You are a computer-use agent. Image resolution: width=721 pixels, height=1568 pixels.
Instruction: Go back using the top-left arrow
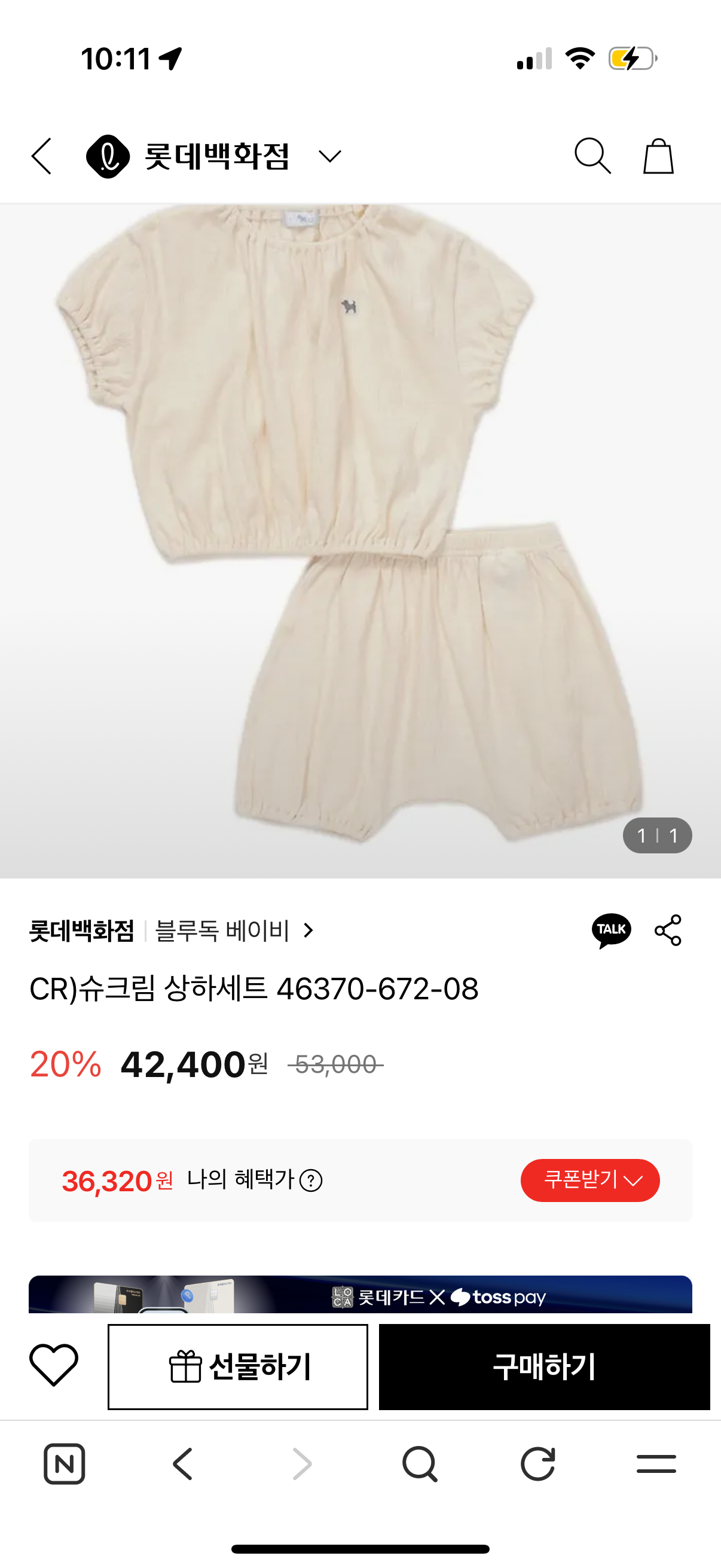tap(41, 156)
